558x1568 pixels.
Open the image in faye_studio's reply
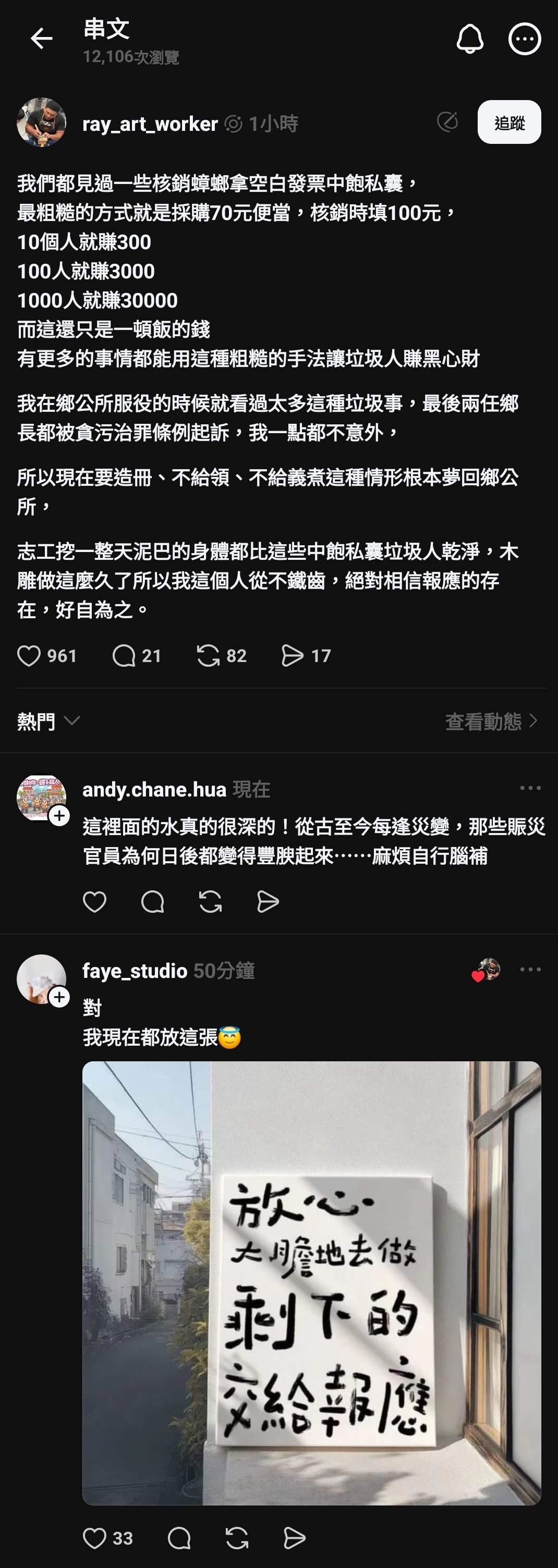311,1282
